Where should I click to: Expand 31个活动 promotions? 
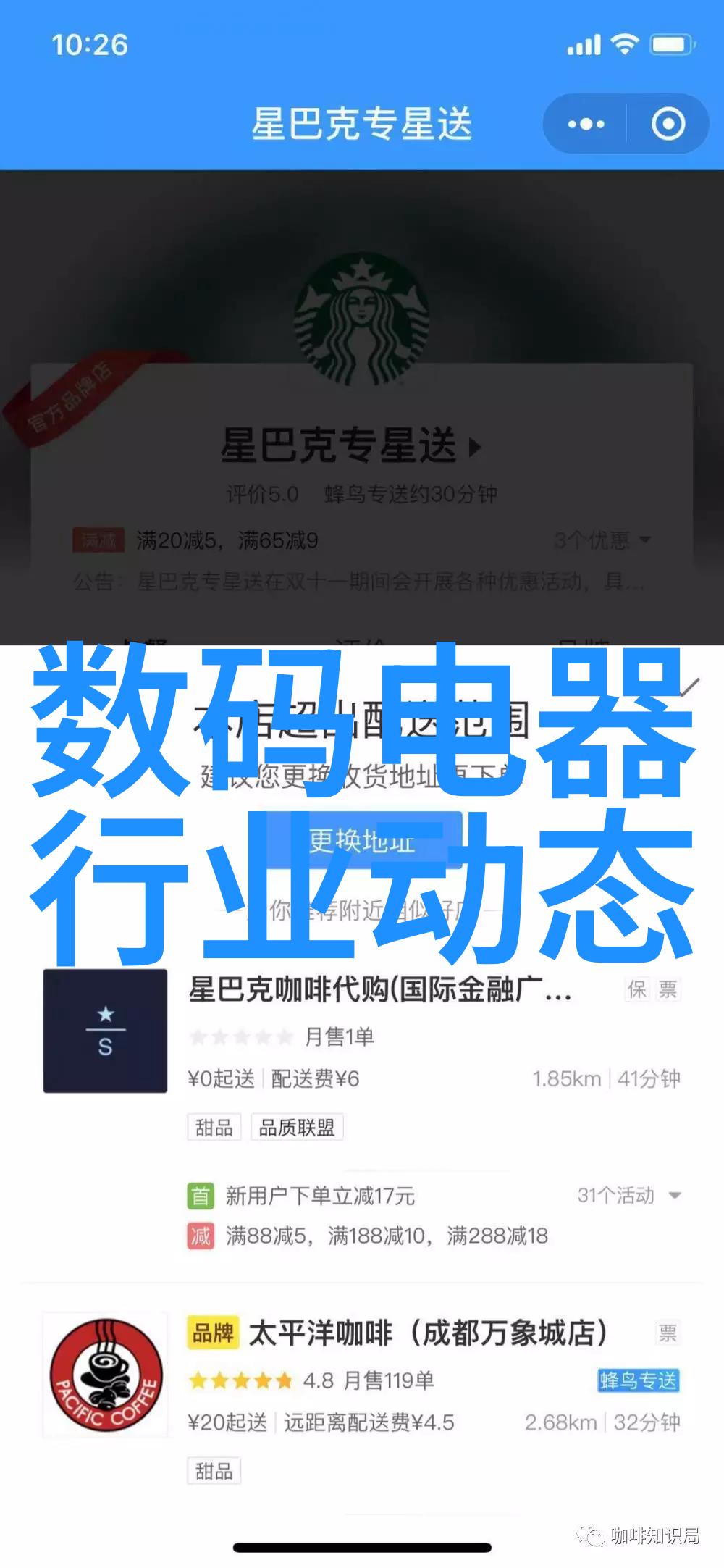(629, 1195)
